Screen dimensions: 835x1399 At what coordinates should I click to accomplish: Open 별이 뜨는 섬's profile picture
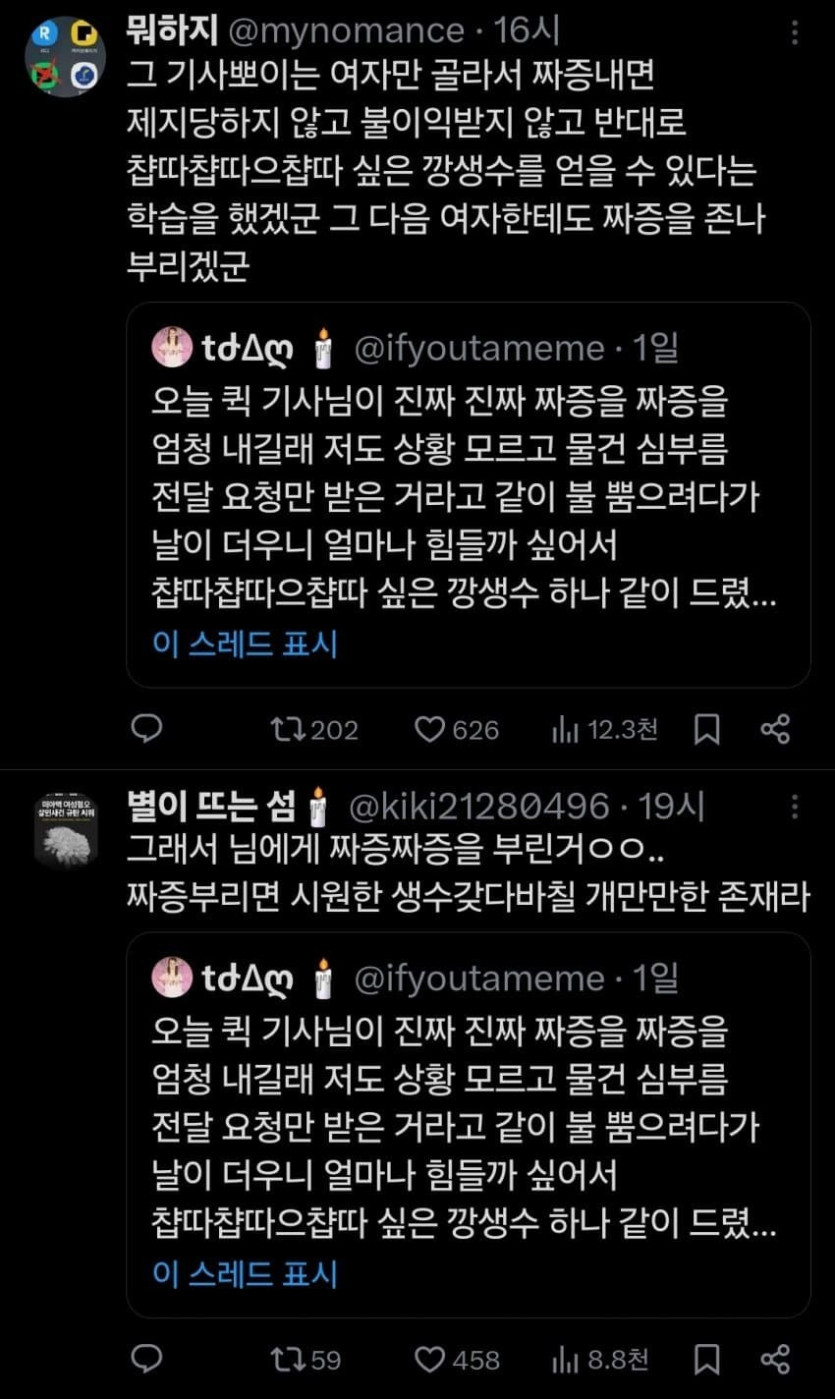65,829
